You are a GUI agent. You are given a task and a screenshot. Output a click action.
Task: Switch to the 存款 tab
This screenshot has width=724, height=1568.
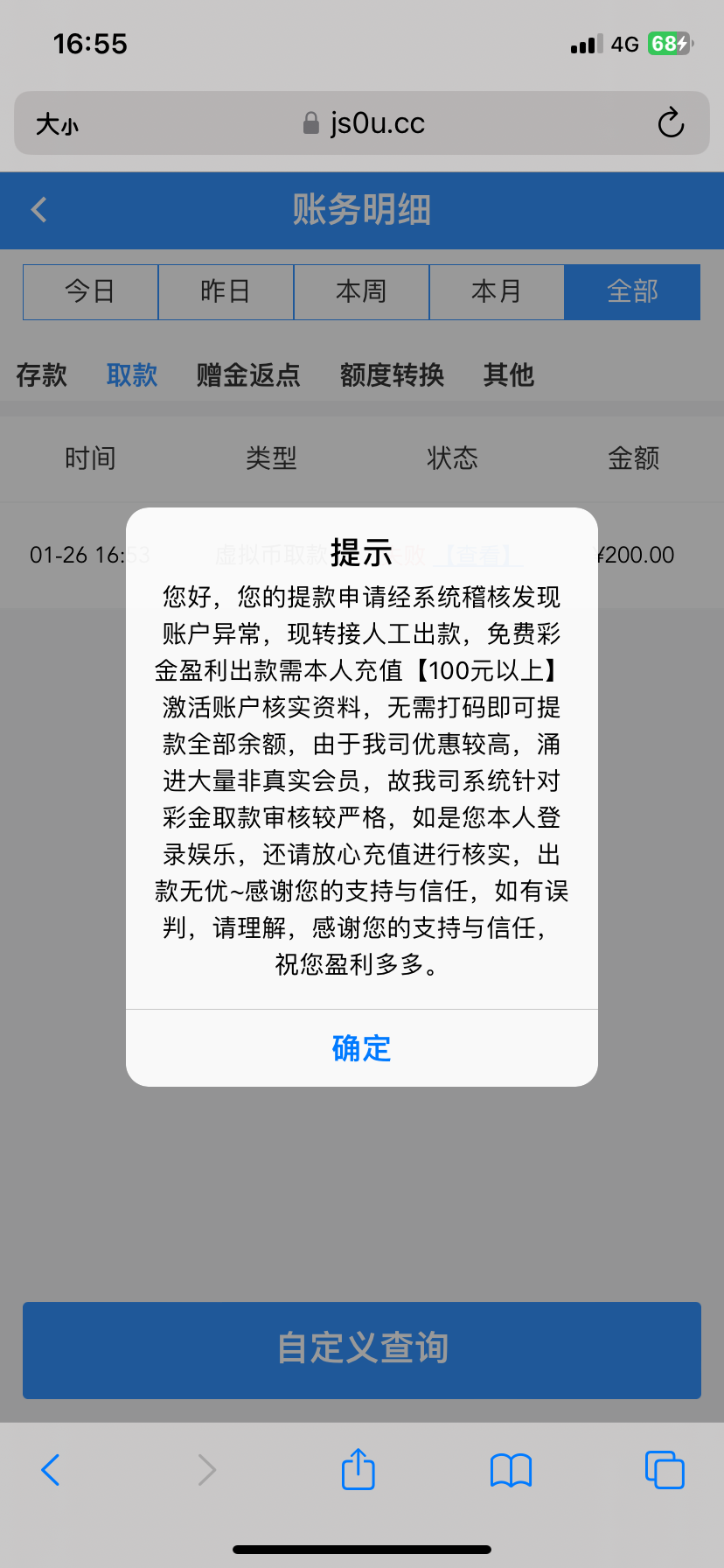pos(42,374)
